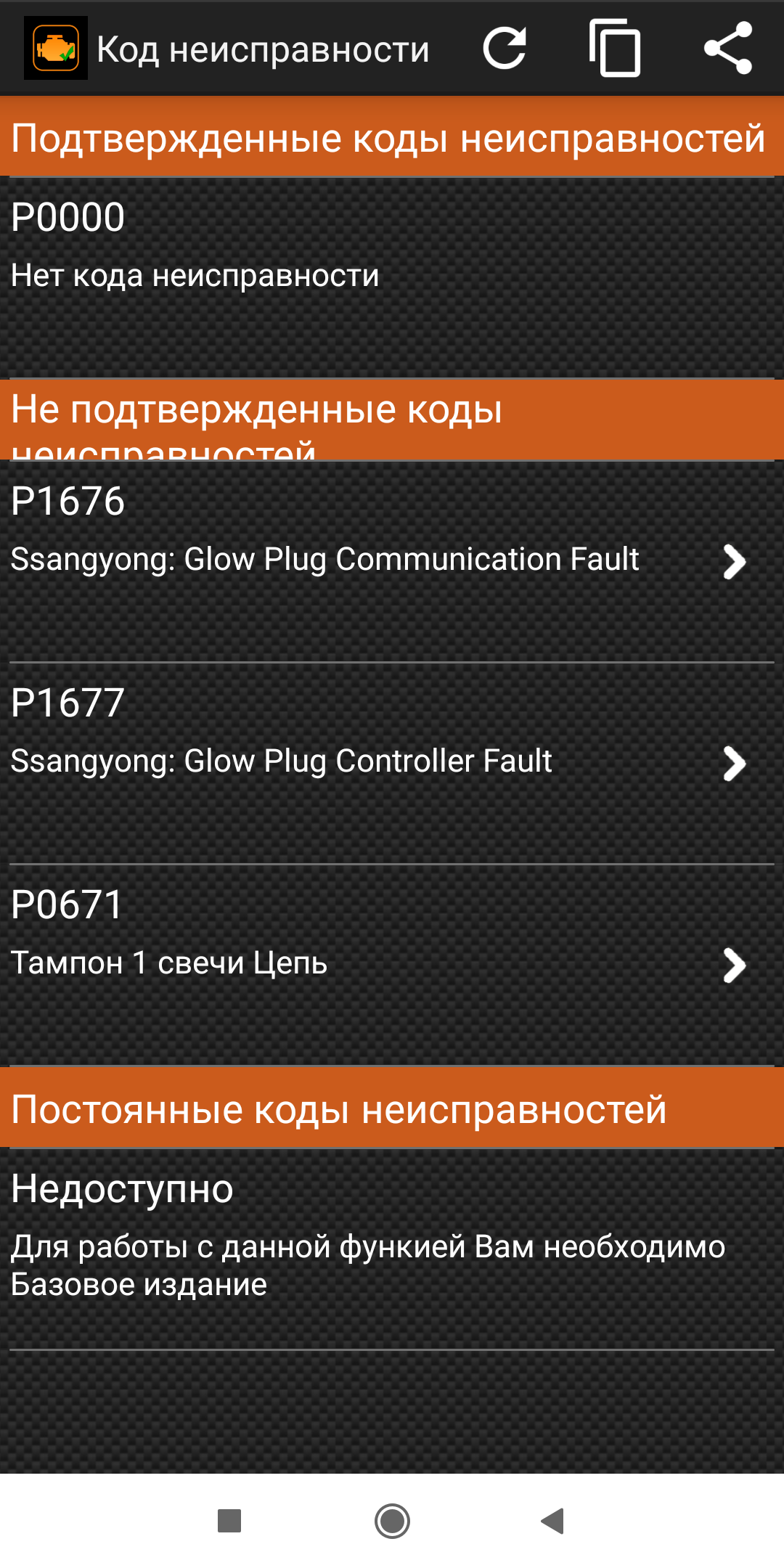Refresh the fault code list
The width and height of the screenshot is (784, 1568).
[505, 49]
